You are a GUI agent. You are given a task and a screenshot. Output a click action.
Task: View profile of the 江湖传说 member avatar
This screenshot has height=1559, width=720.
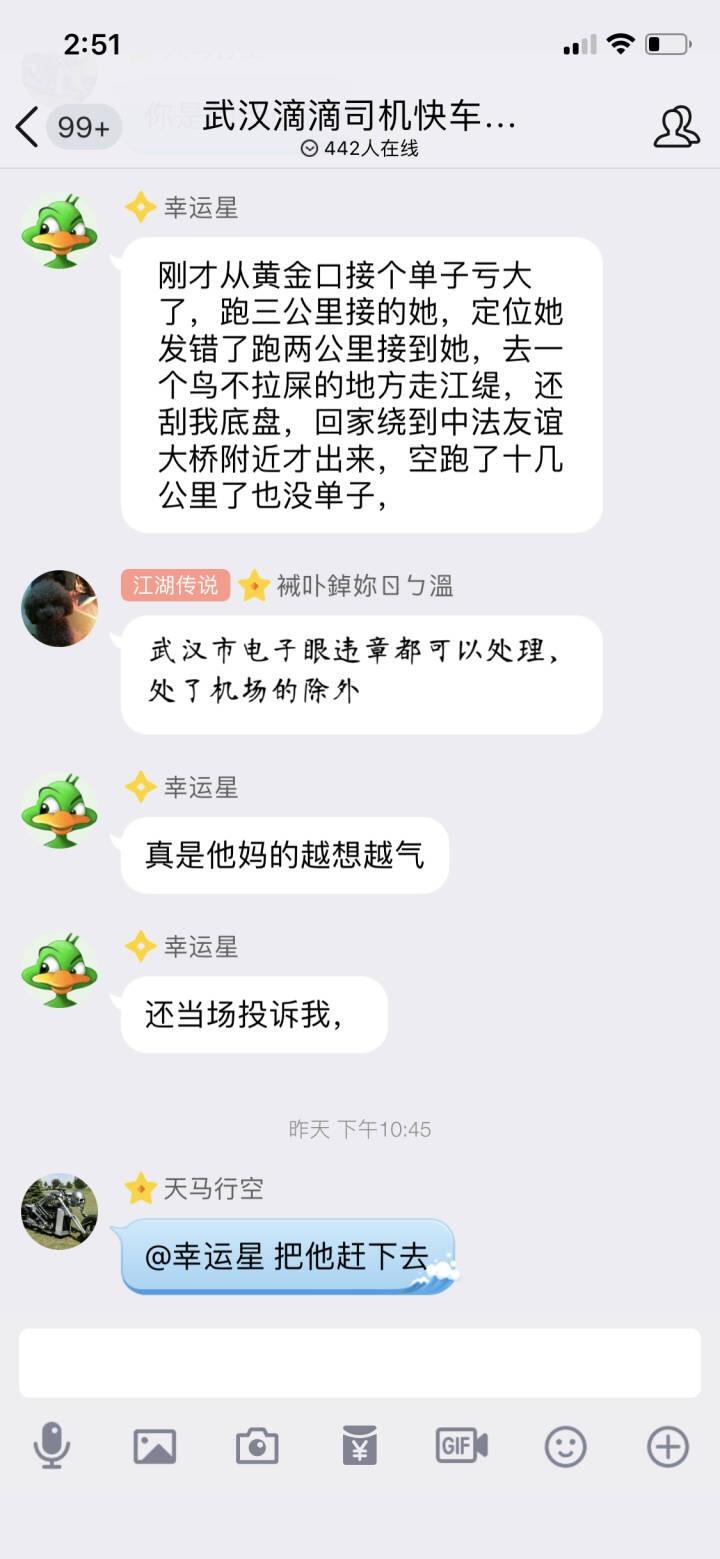[x=60, y=608]
